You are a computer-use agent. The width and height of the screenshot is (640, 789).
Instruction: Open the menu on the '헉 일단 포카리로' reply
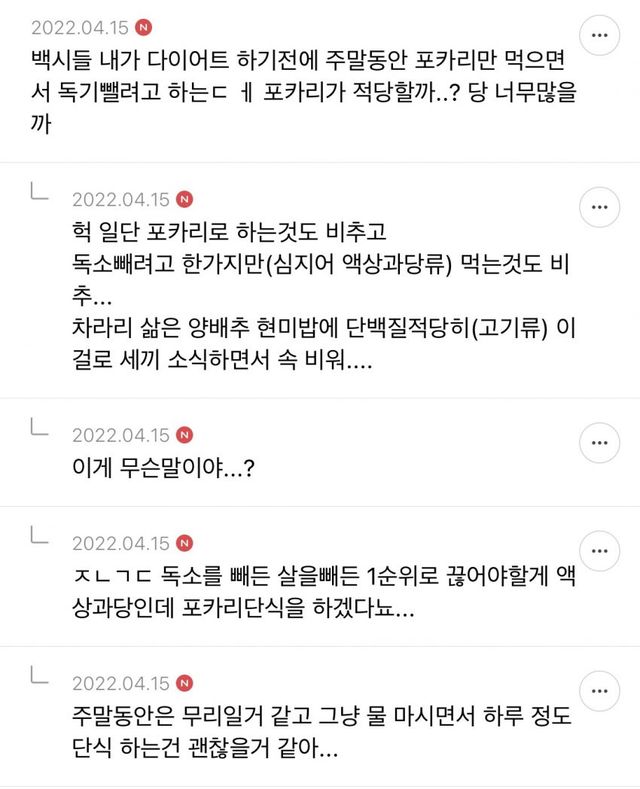pos(599,207)
